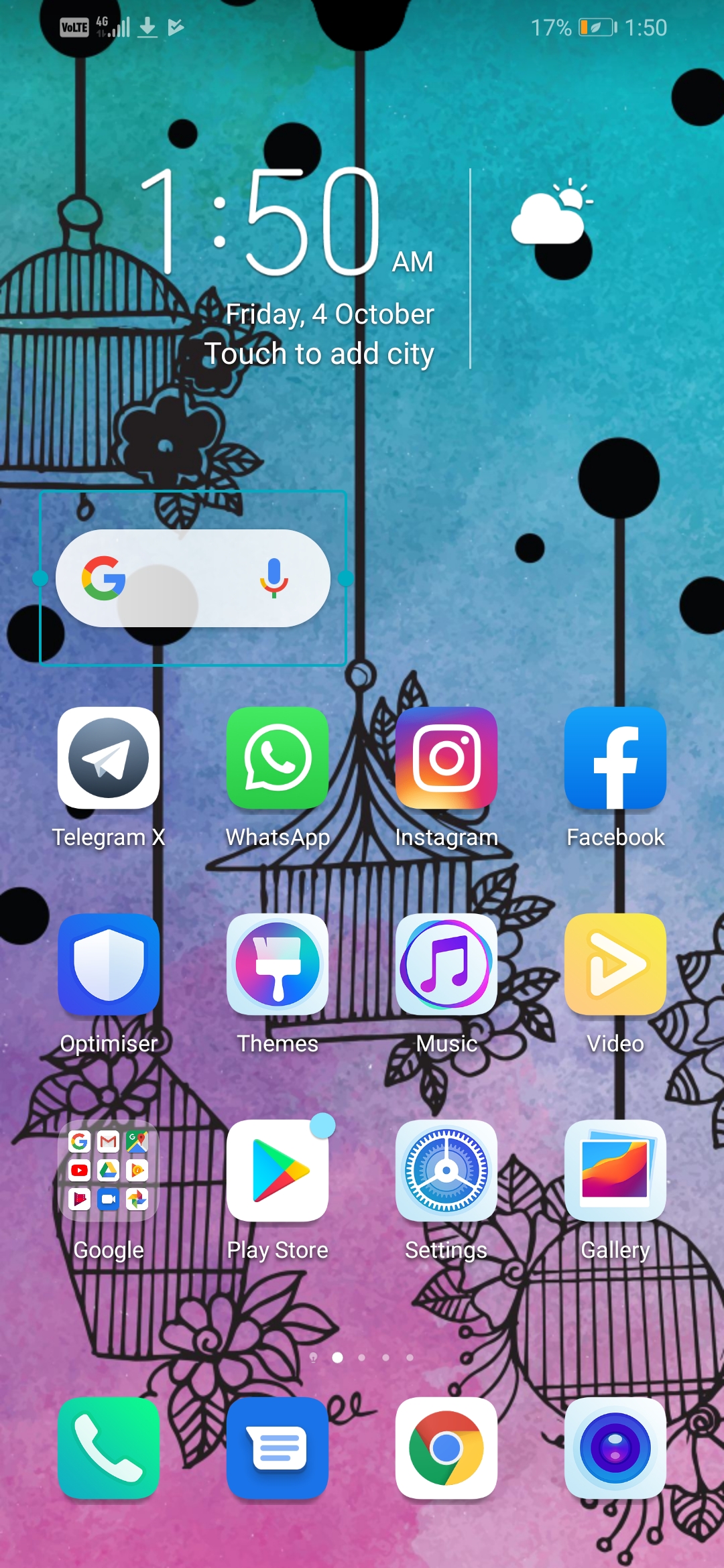The image size is (724, 1568).
Task: Start a voice search with the microphone
Action: click(x=274, y=578)
